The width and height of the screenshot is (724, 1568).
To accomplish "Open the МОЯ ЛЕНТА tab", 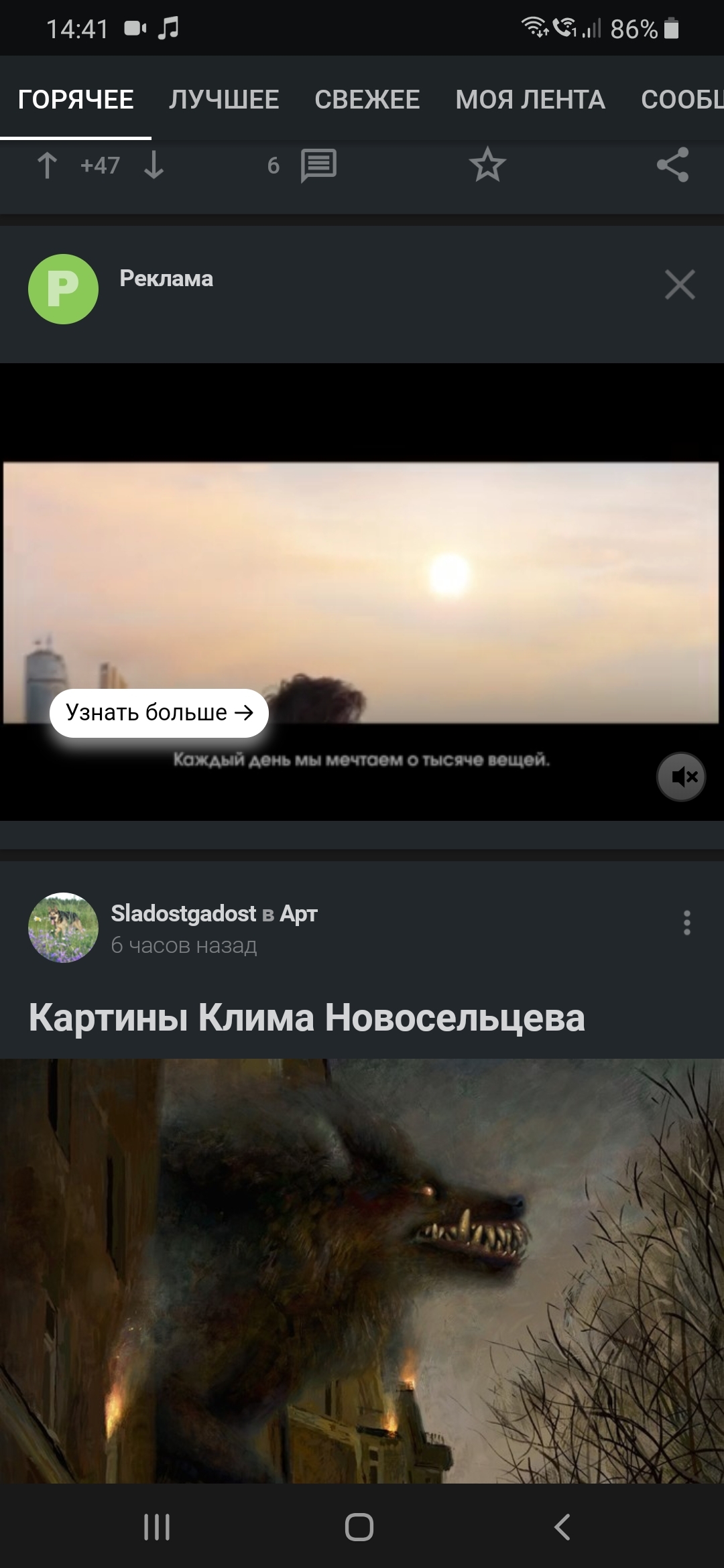I will click(x=530, y=99).
